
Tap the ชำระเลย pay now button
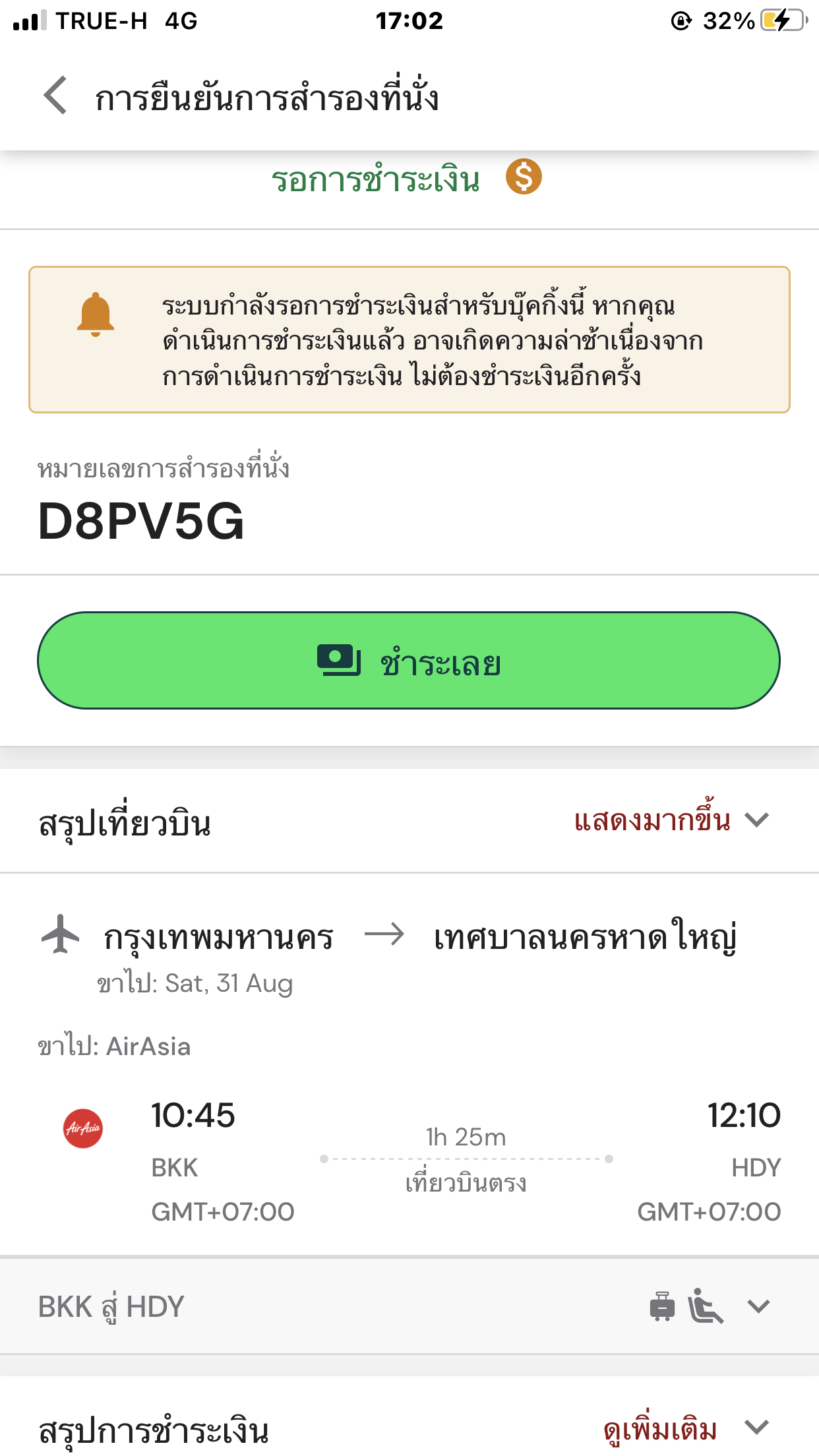point(409,661)
